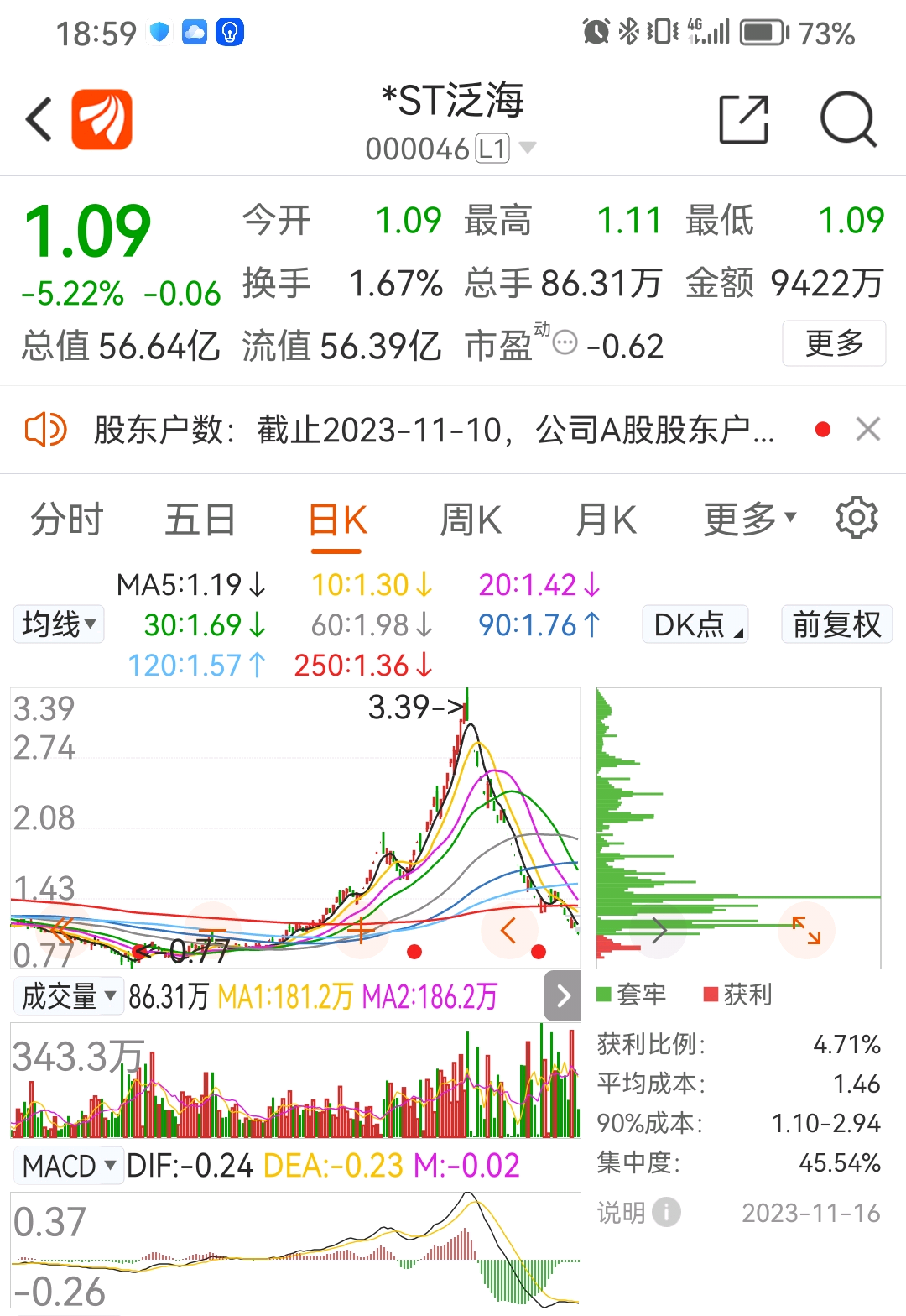Switch to the 分时 intraday tab

click(67, 518)
